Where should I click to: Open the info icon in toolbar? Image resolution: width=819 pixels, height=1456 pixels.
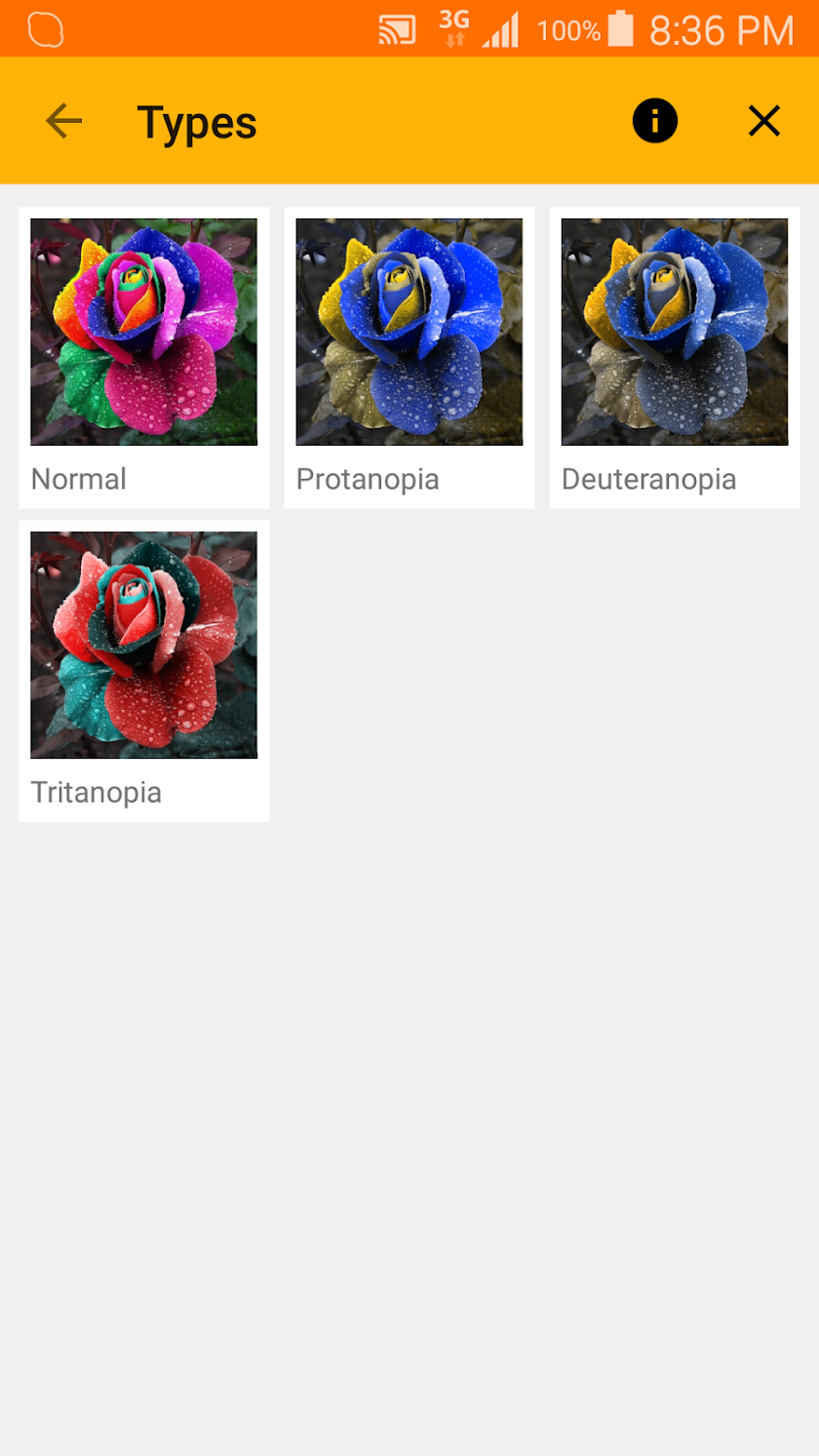coord(654,121)
